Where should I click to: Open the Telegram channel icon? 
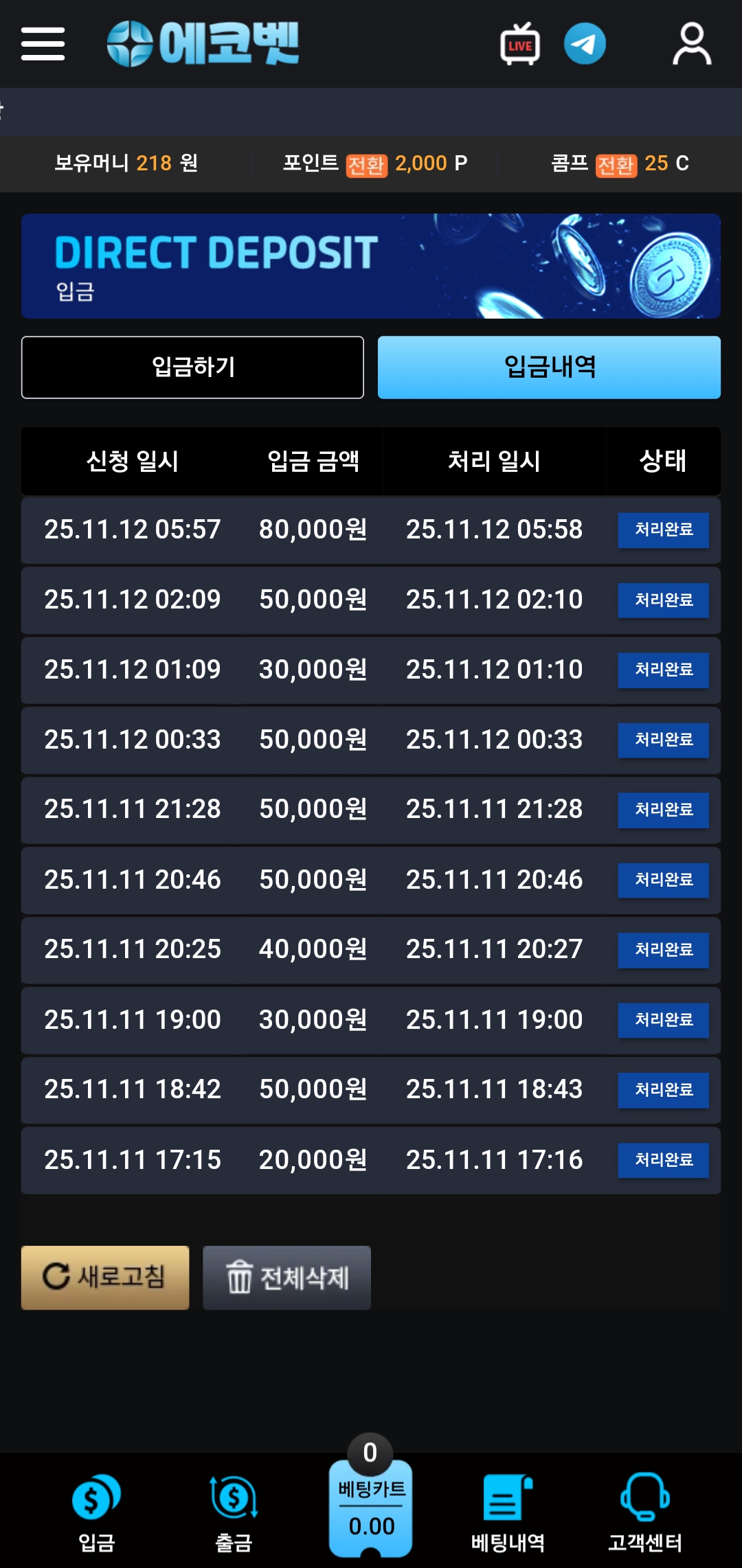(x=585, y=44)
